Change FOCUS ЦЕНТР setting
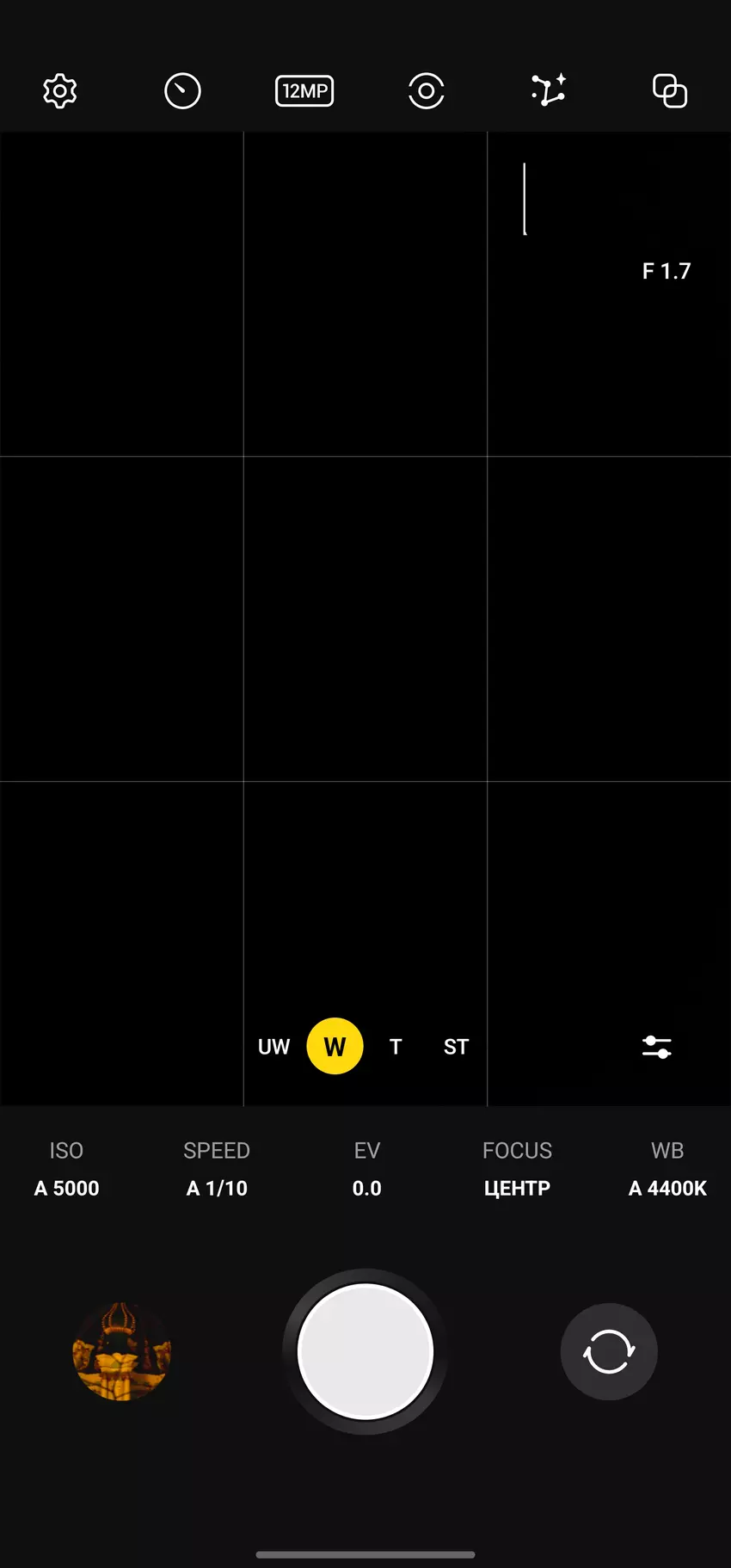This screenshot has width=731, height=1568. tap(517, 1171)
